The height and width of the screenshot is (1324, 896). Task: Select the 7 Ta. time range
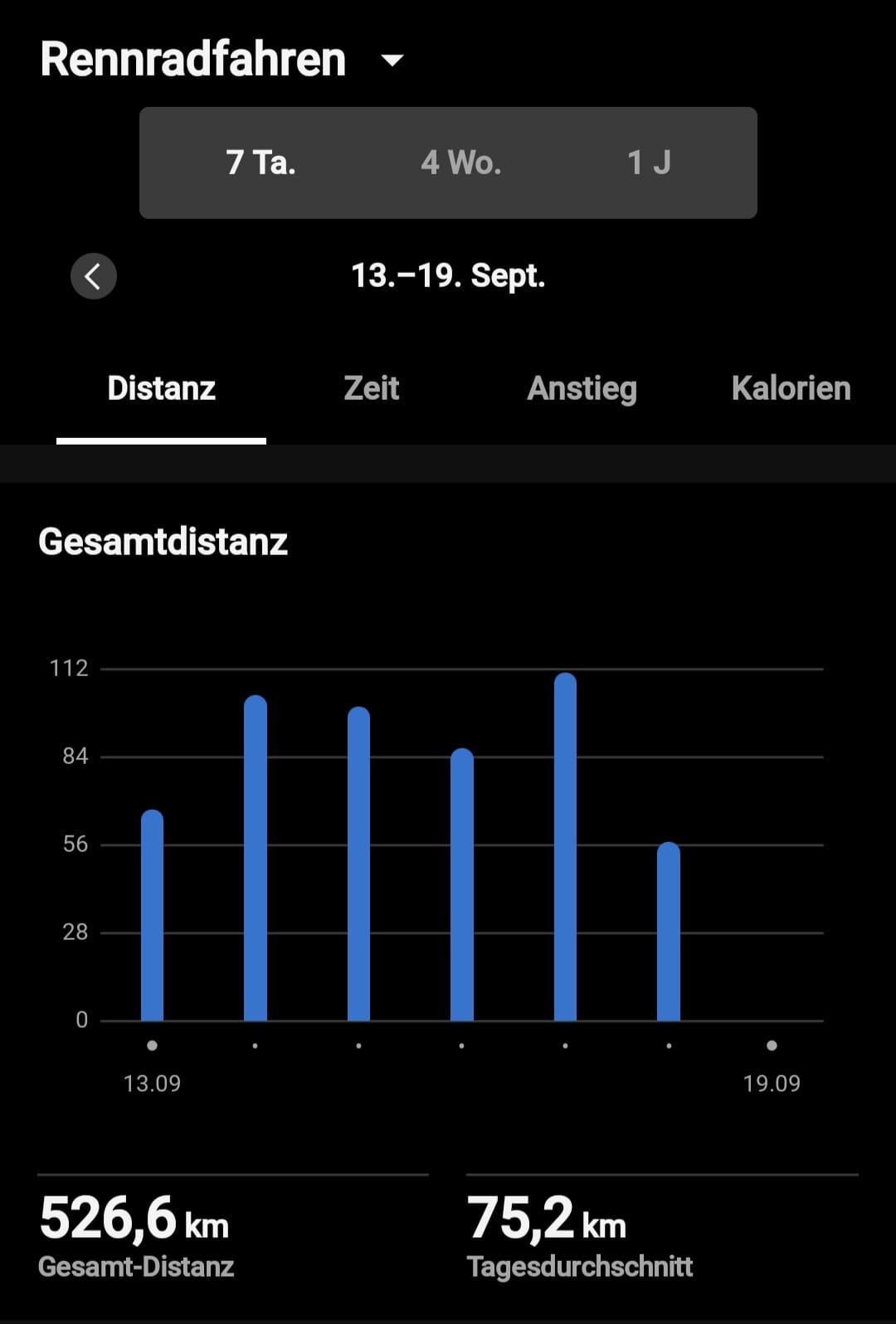[x=261, y=163]
